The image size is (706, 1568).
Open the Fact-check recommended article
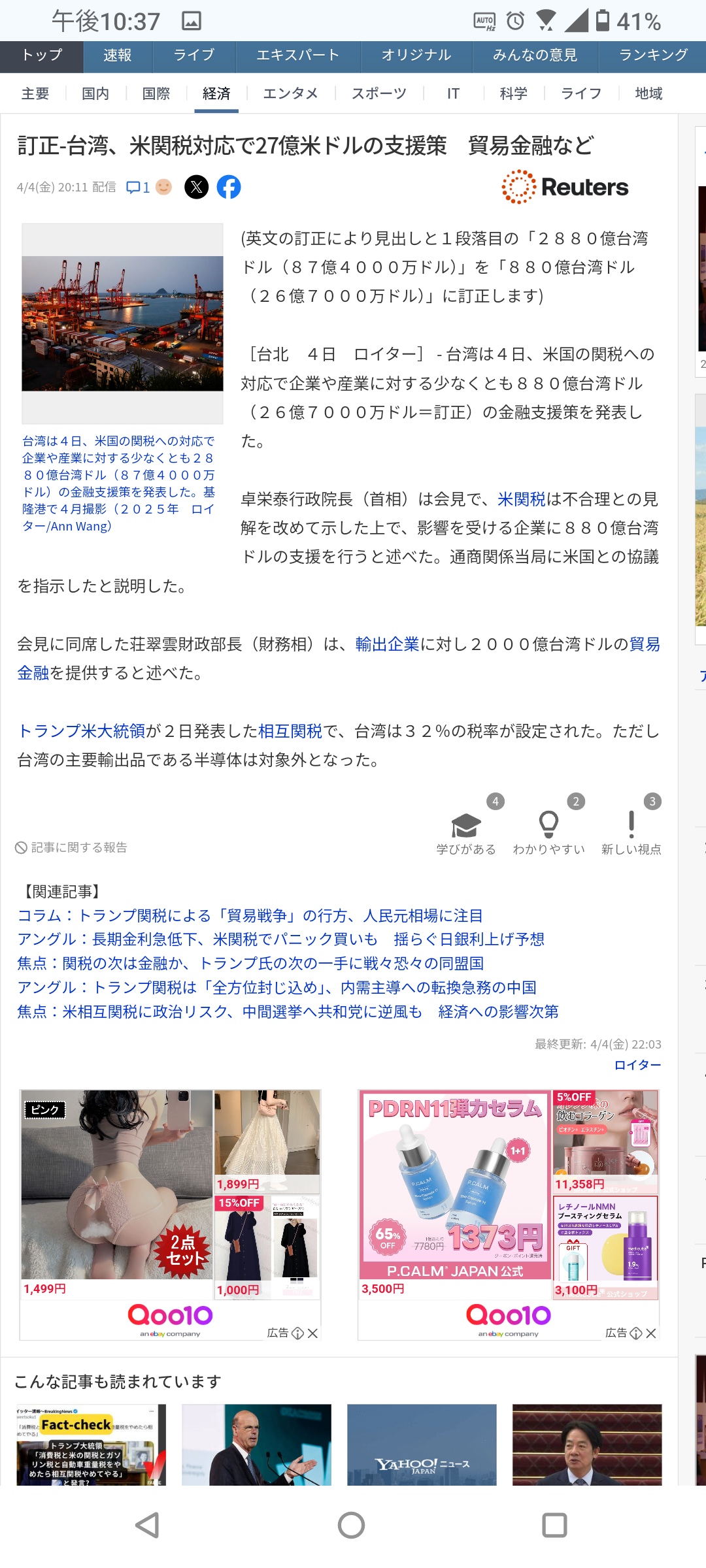91,1445
